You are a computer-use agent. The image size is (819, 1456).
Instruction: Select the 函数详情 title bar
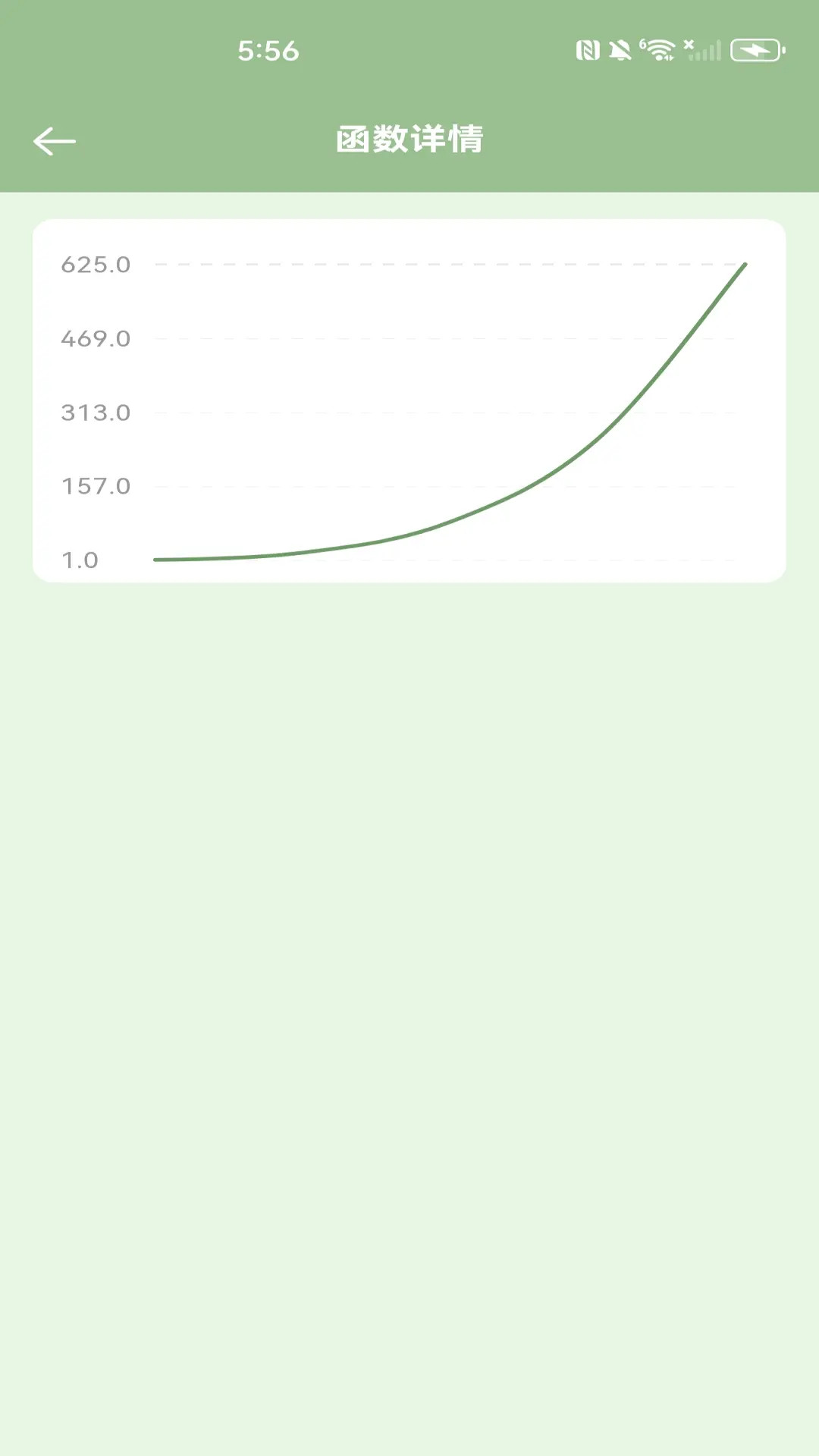tap(409, 140)
